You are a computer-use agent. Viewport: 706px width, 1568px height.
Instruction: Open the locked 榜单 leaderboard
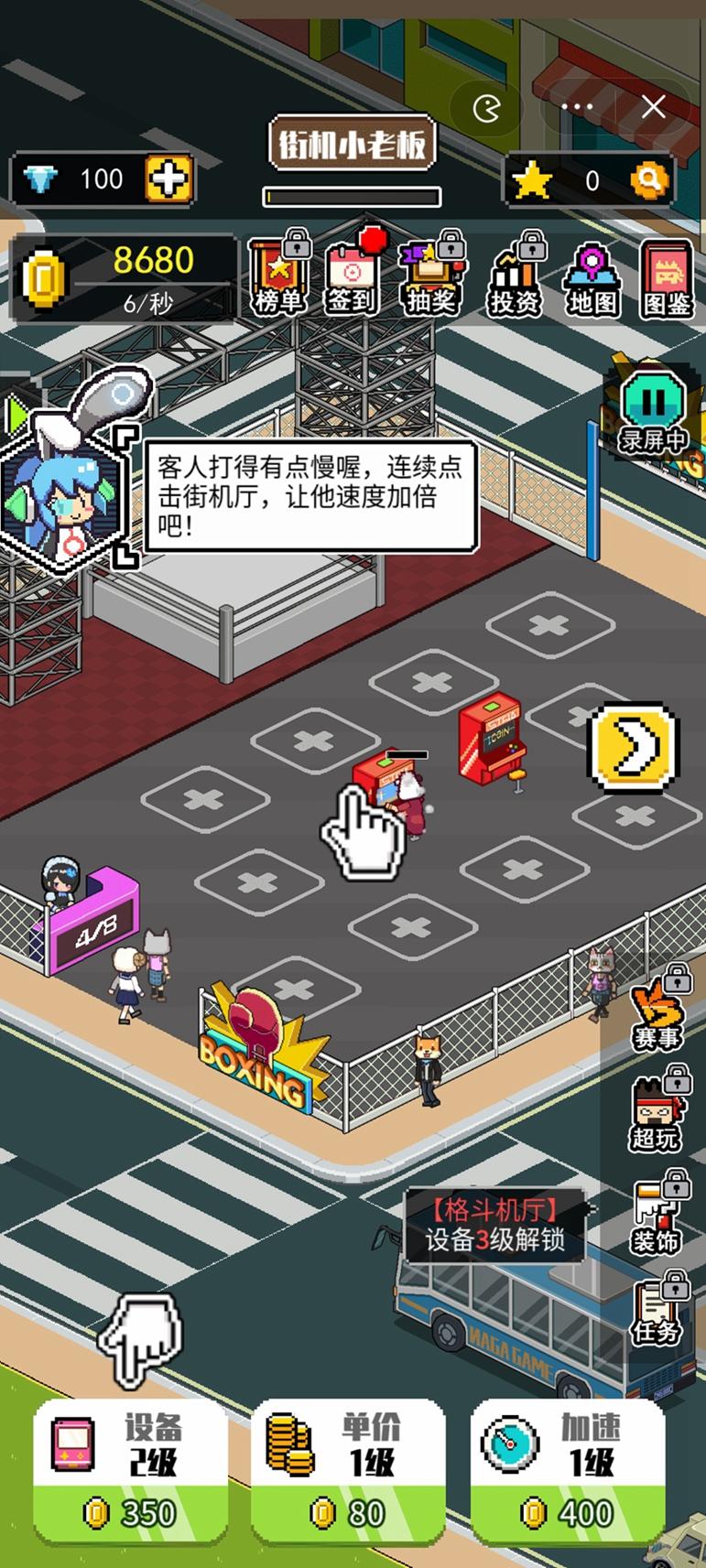(278, 275)
